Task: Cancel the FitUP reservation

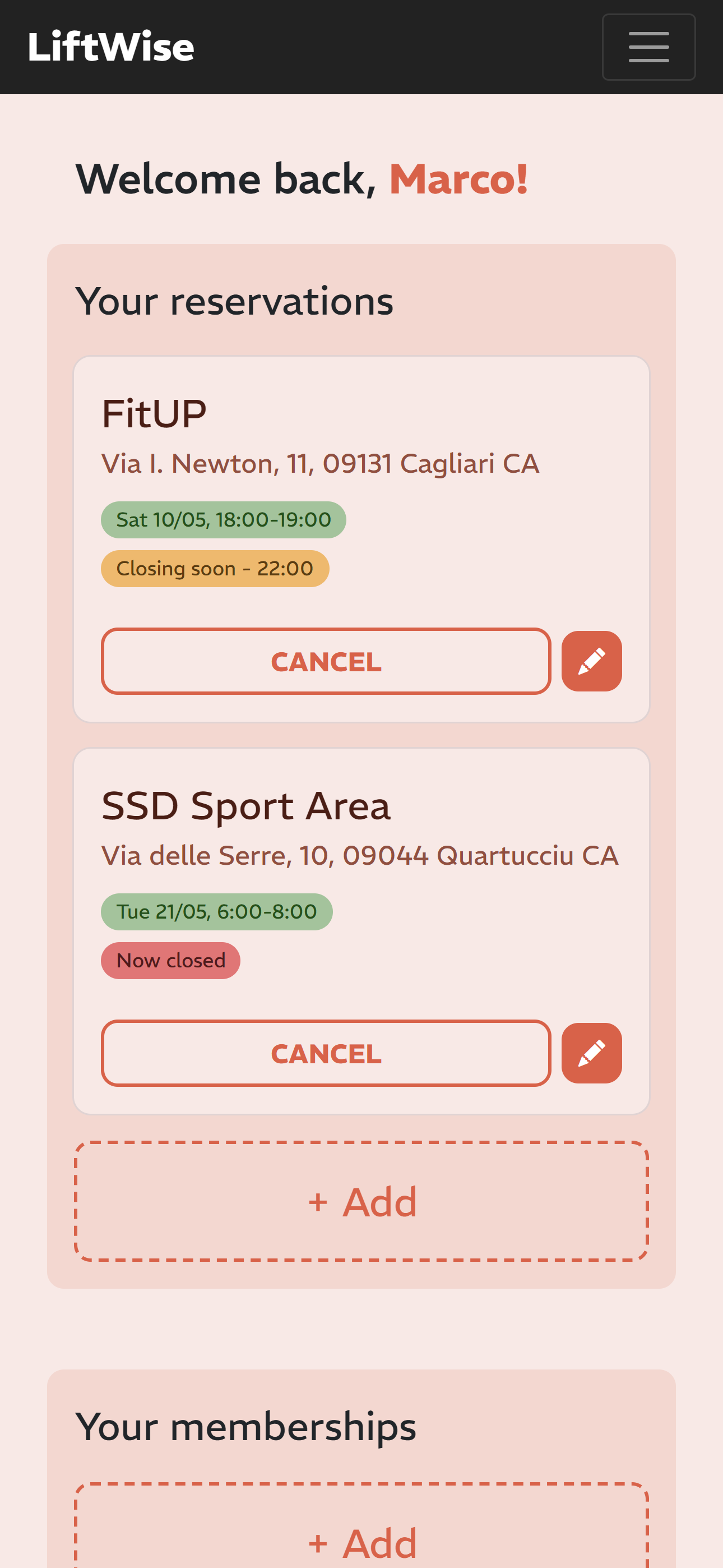Action: 326,661
